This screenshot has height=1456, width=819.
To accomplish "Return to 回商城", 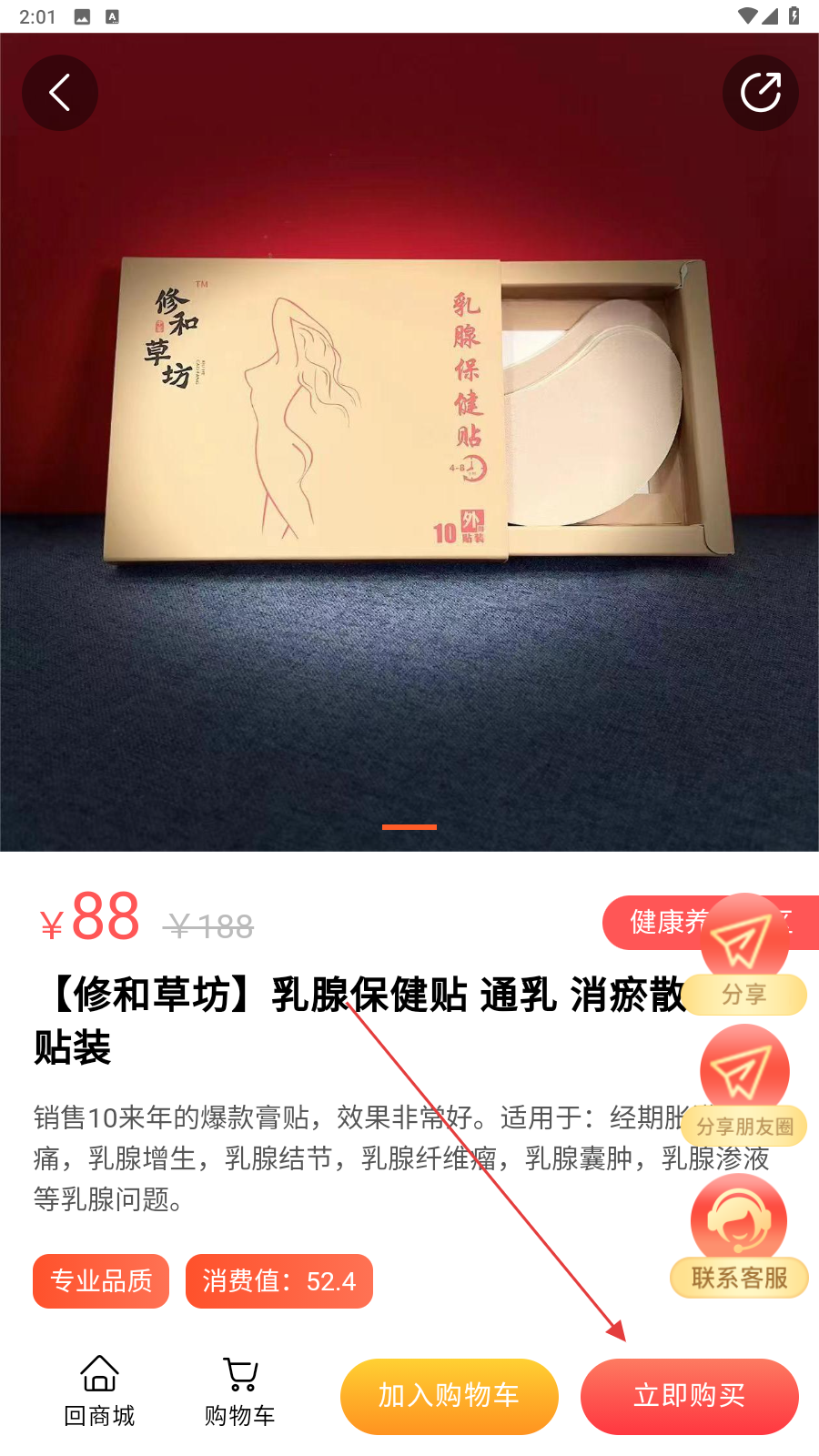I will pos(99,1391).
